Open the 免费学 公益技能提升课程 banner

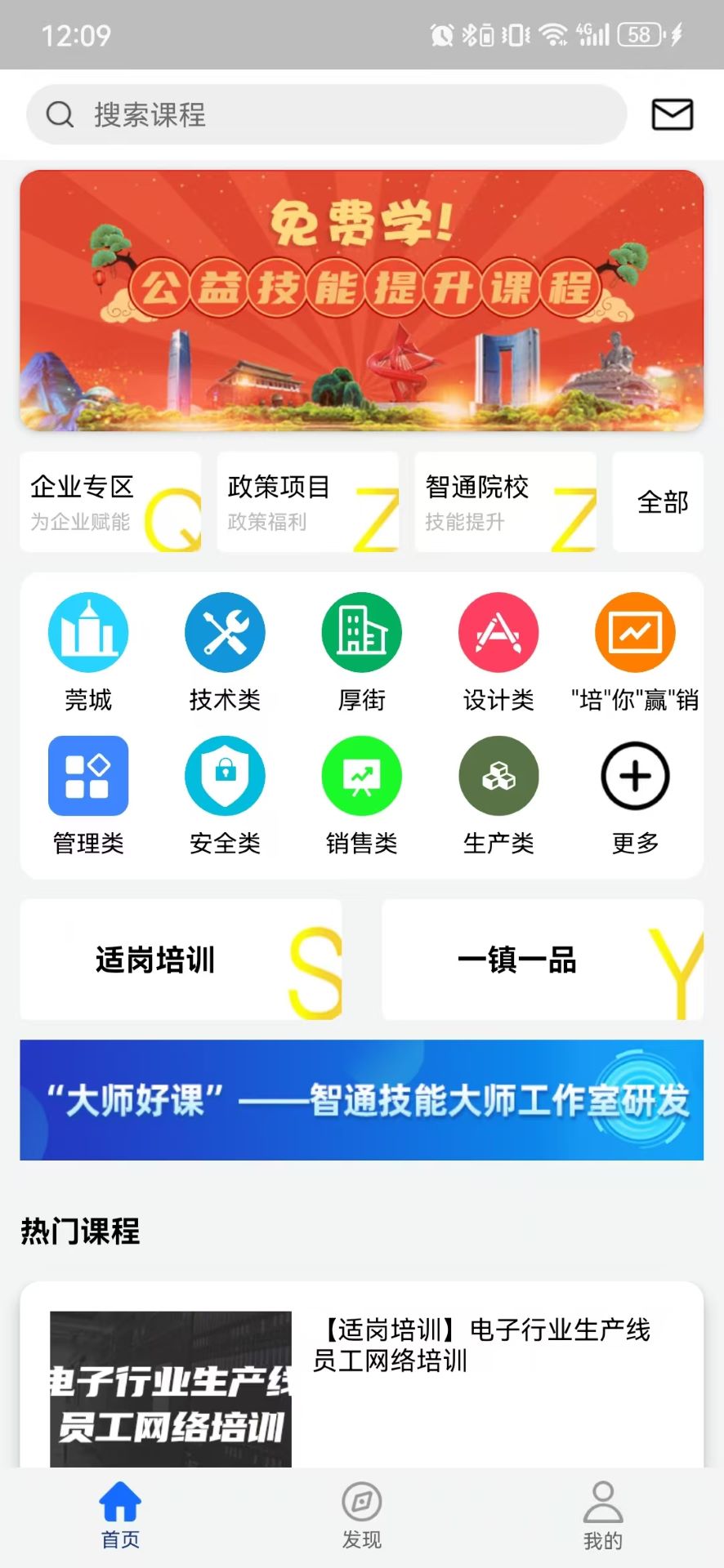click(361, 300)
